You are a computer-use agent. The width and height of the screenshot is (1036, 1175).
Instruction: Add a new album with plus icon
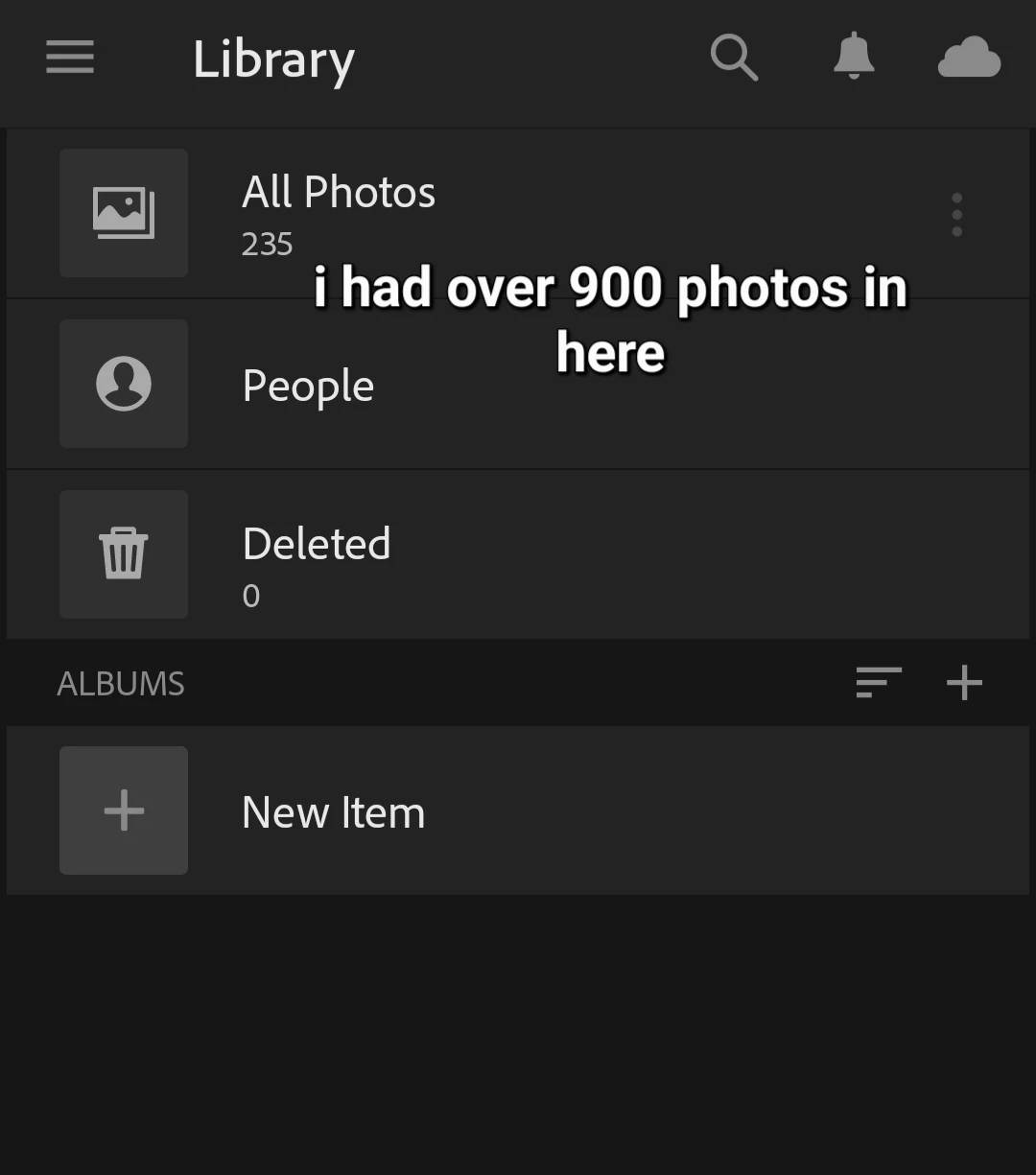964,683
